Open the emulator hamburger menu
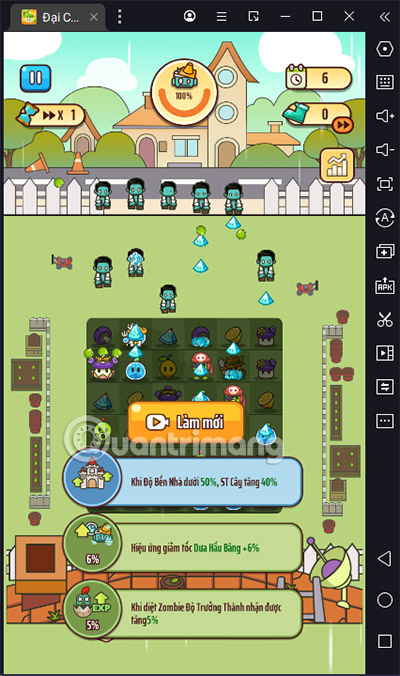 (222, 16)
